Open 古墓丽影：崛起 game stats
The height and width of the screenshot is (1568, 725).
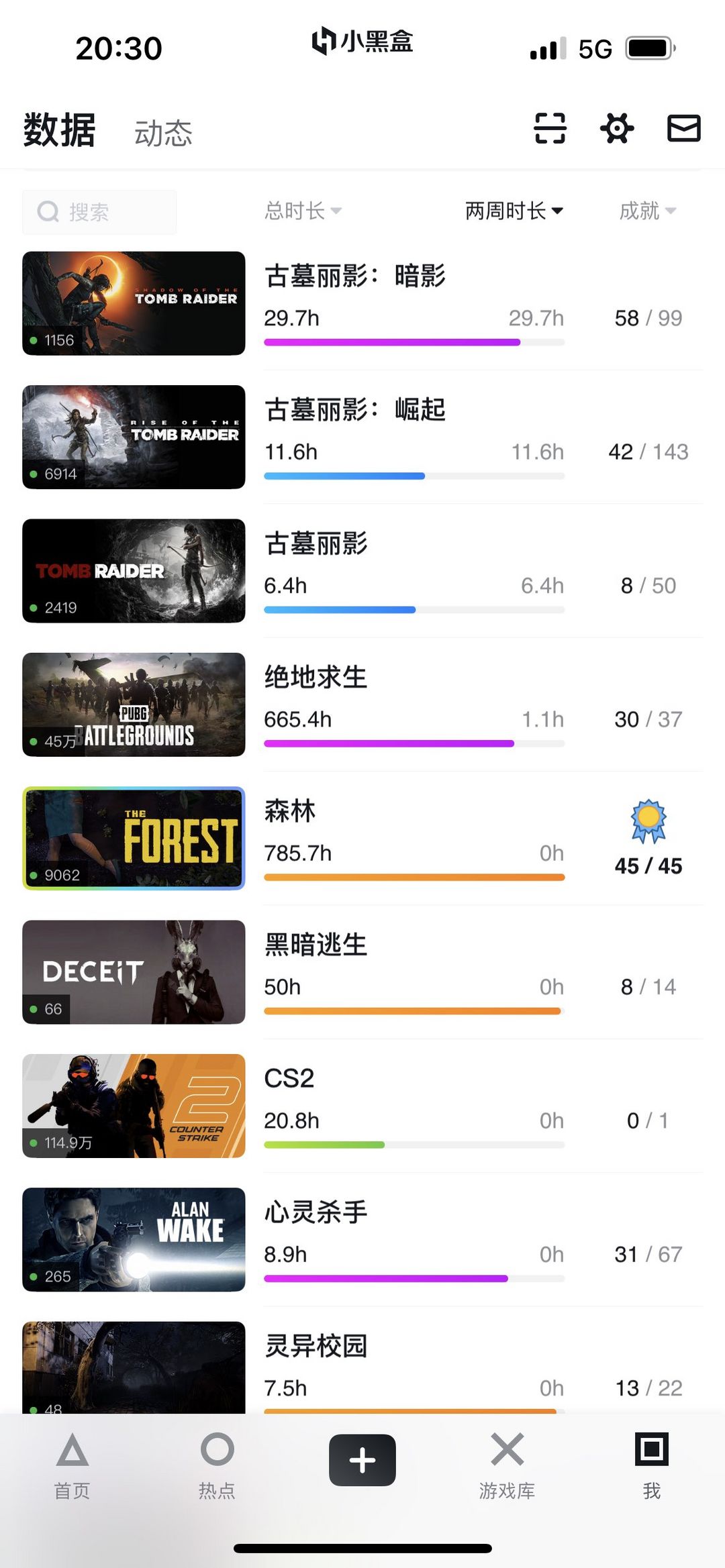(362, 437)
